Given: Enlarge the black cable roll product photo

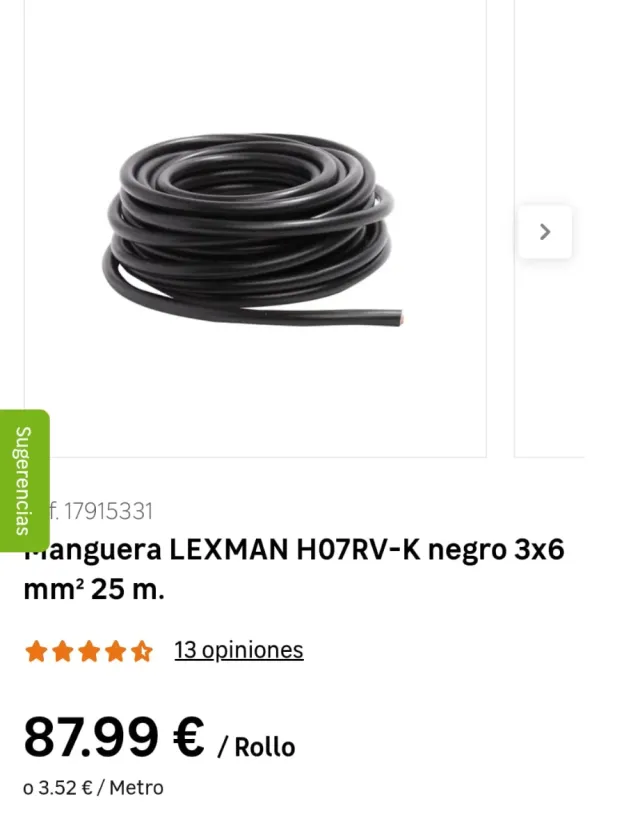Looking at the screenshot, I should tap(252, 232).
